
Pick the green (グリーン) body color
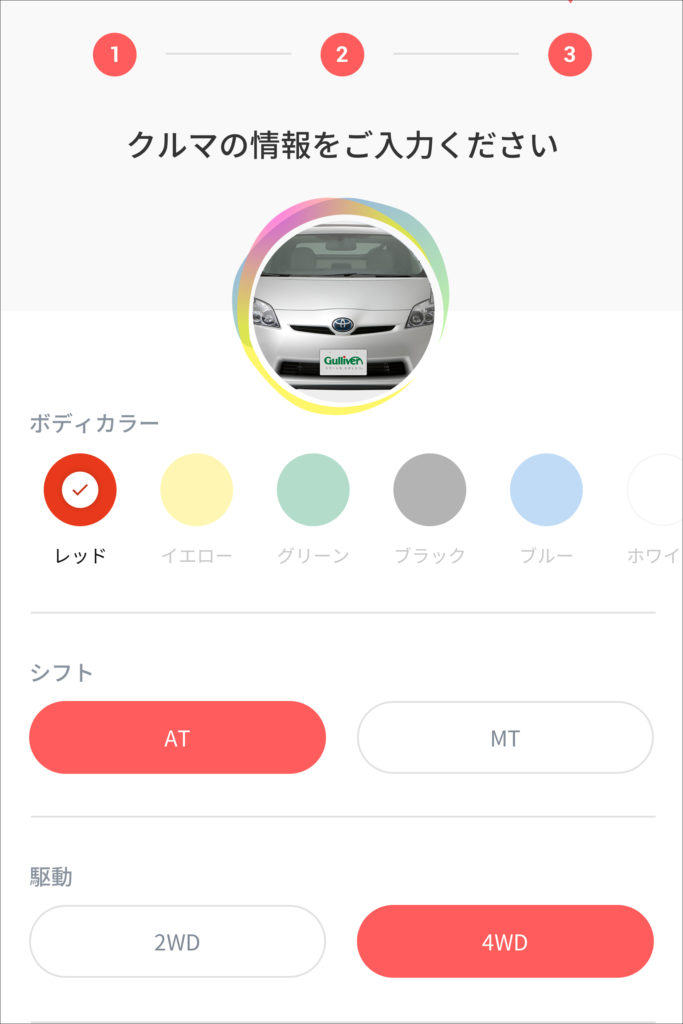[313, 490]
